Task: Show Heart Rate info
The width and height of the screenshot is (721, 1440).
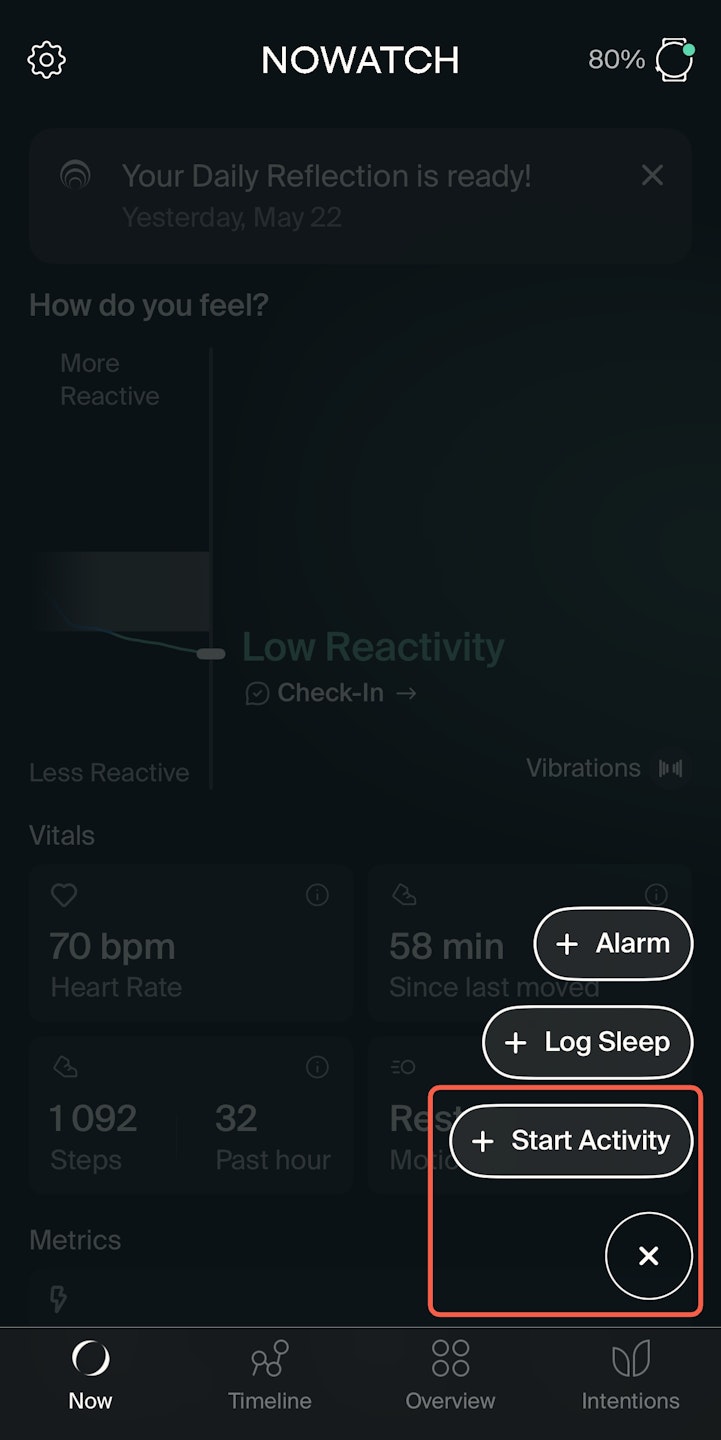Action: tap(317, 895)
